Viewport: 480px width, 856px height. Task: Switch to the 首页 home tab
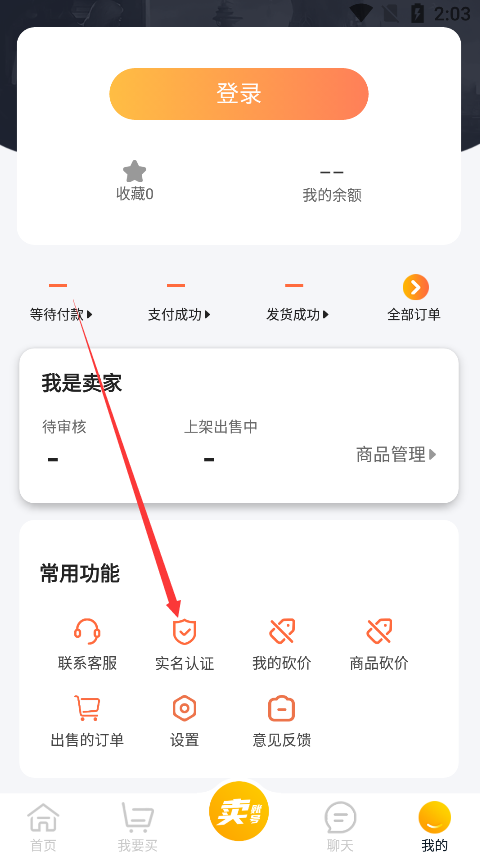tap(43, 827)
